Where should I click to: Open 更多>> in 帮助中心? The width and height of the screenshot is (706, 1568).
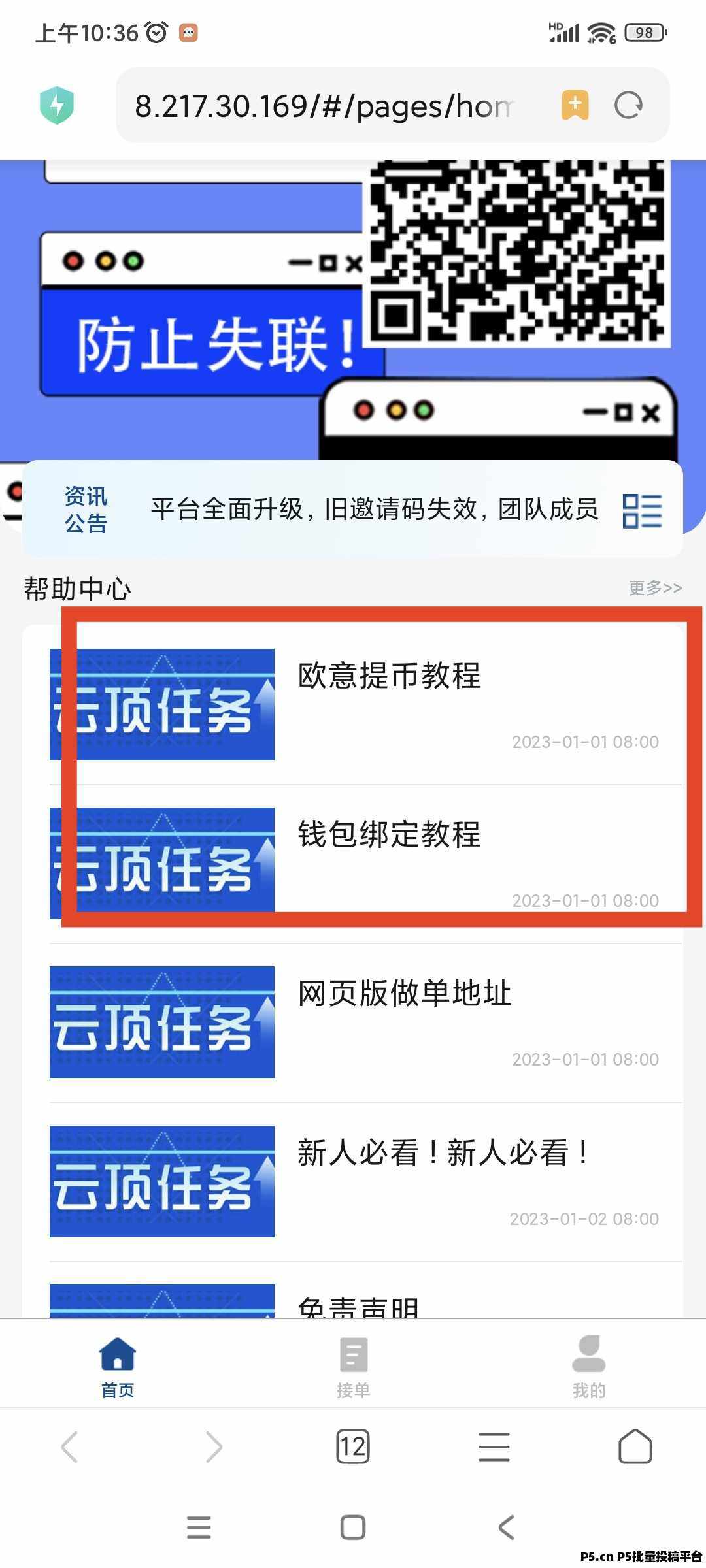pos(655,588)
